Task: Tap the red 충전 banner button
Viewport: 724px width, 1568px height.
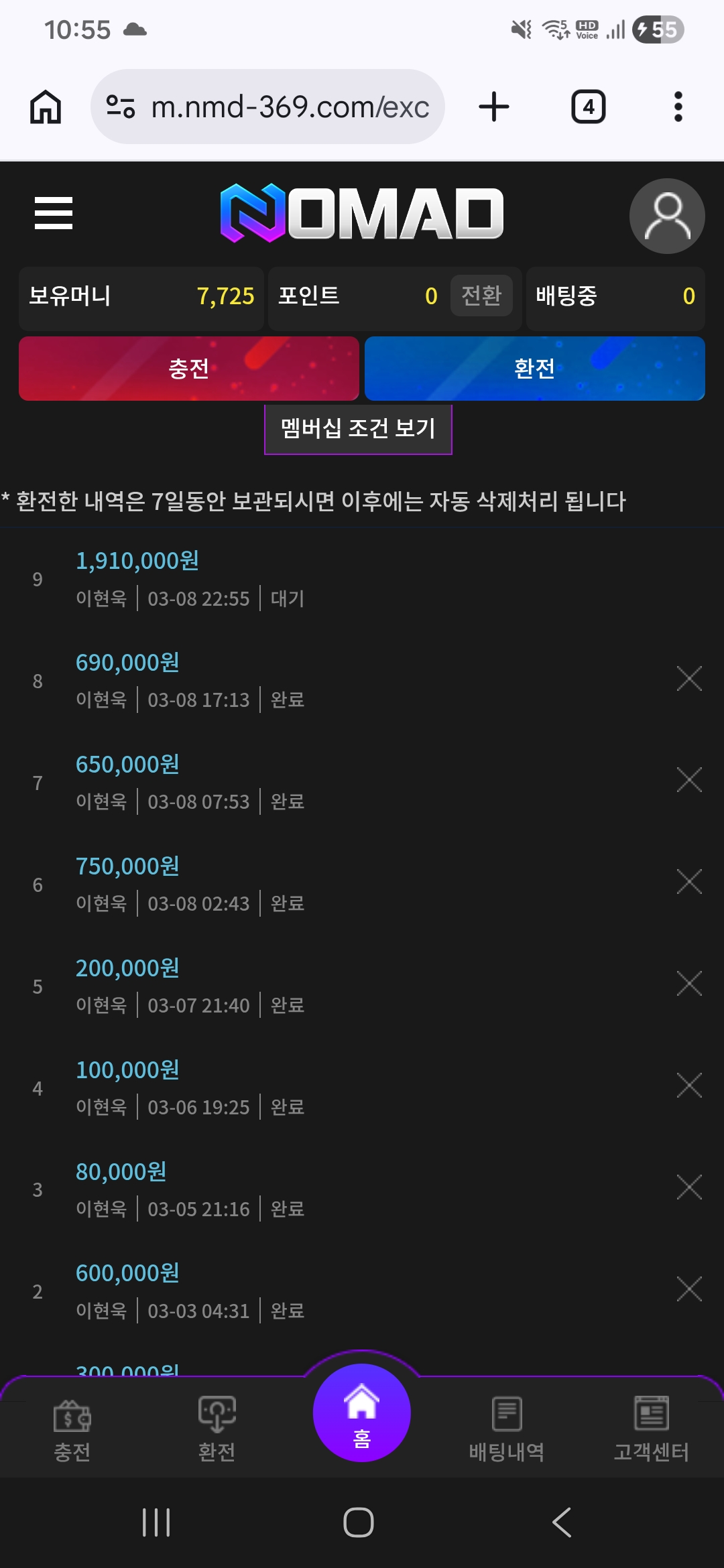Action: (x=189, y=369)
